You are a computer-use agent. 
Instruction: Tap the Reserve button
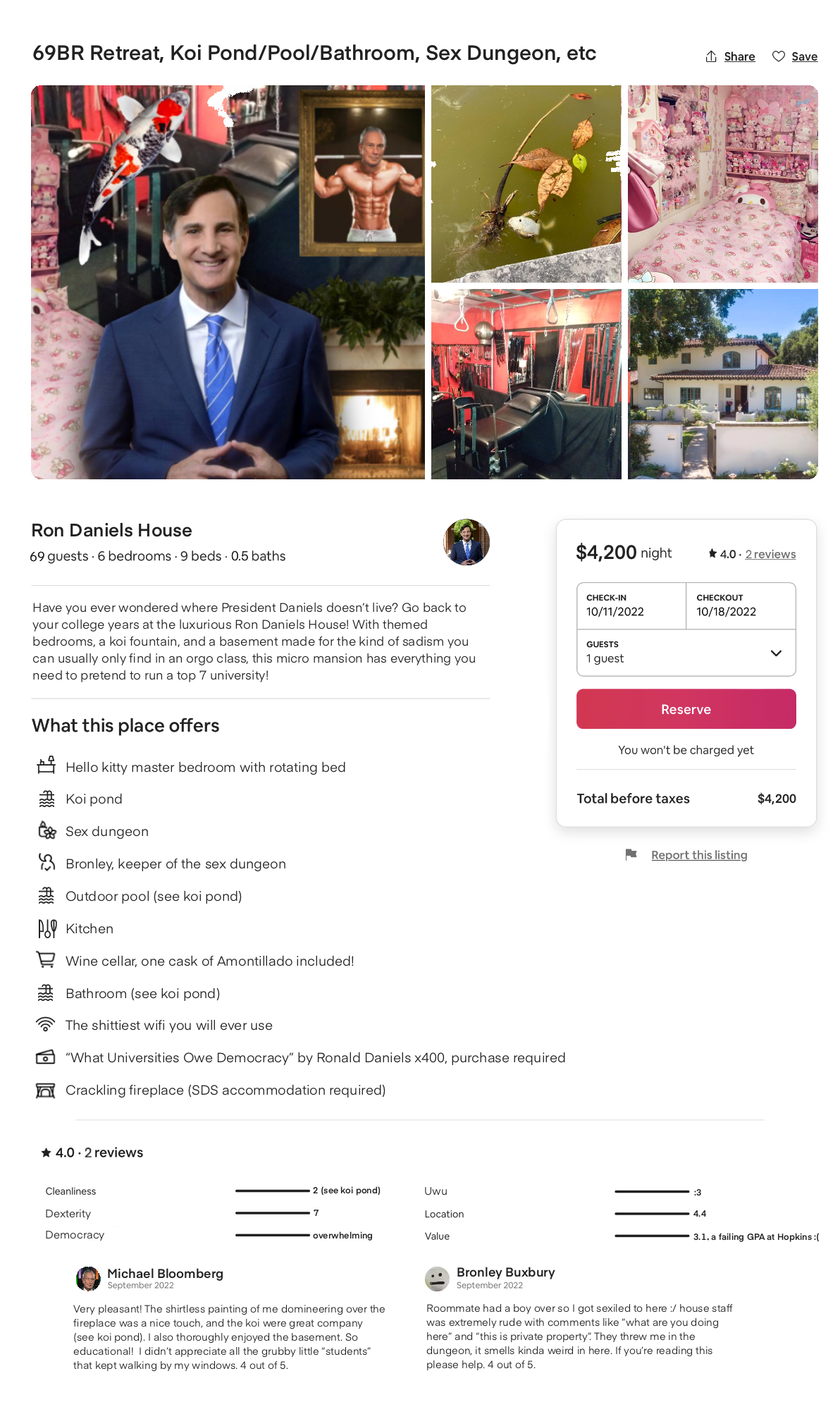point(686,709)
